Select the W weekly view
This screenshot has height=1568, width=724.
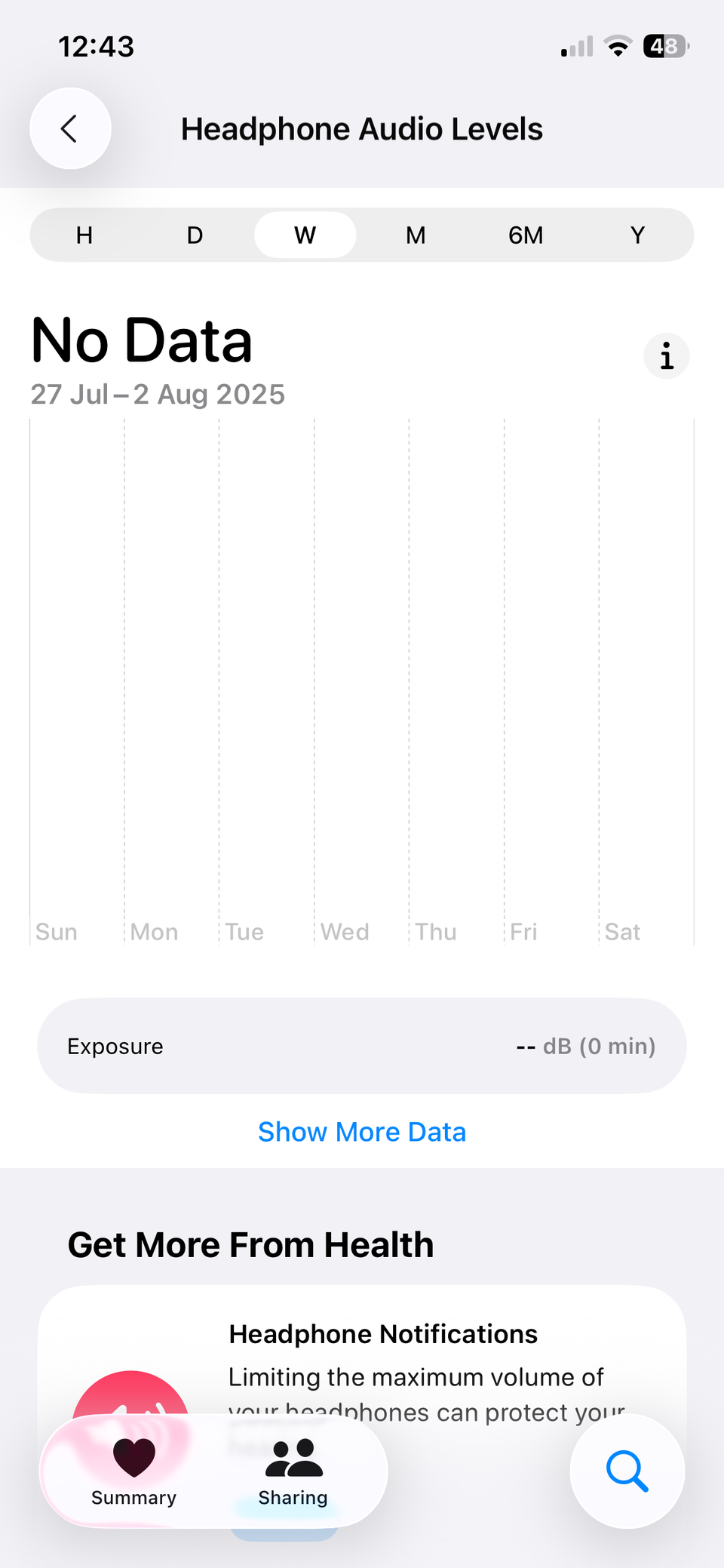click(x=305, y=235)
